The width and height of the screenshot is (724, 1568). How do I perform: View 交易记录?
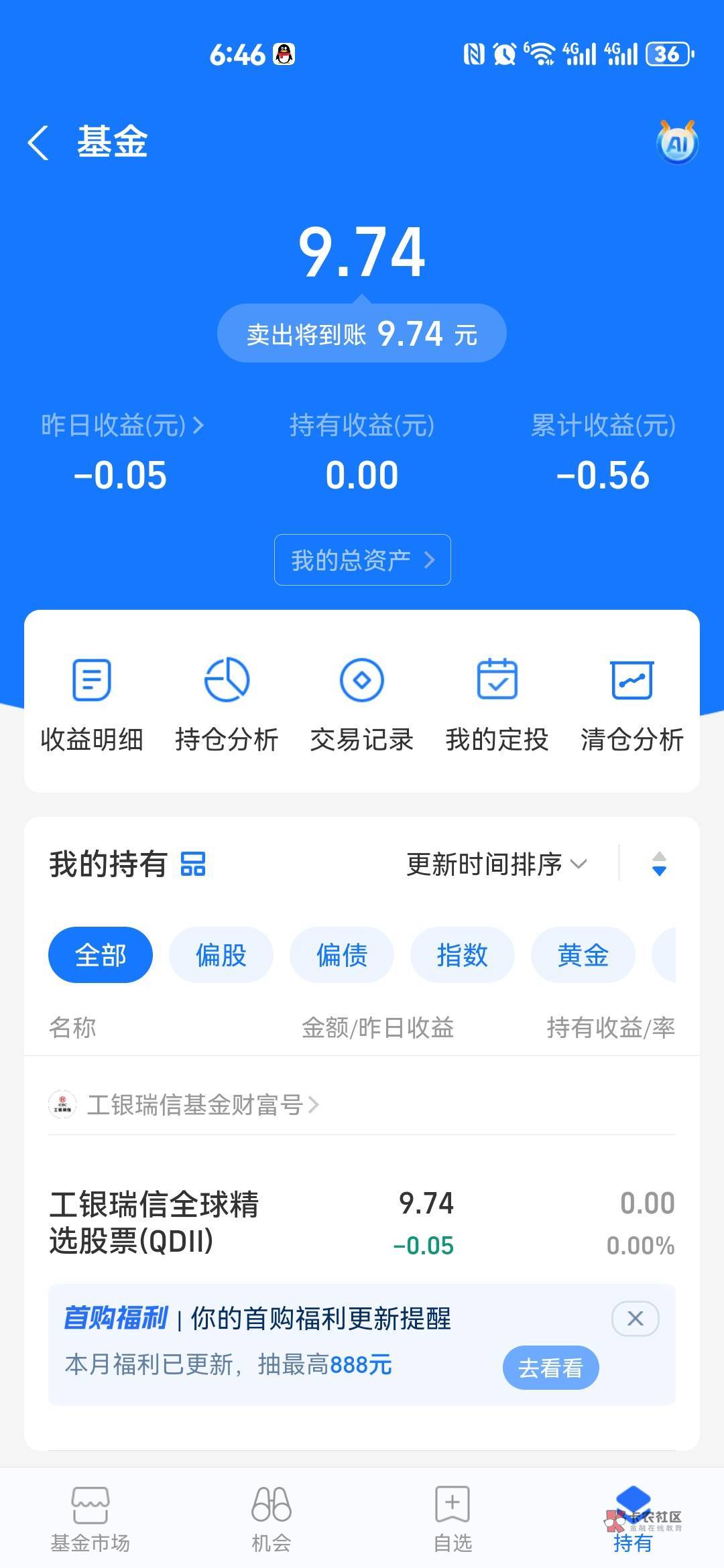(x=362, y=704)
